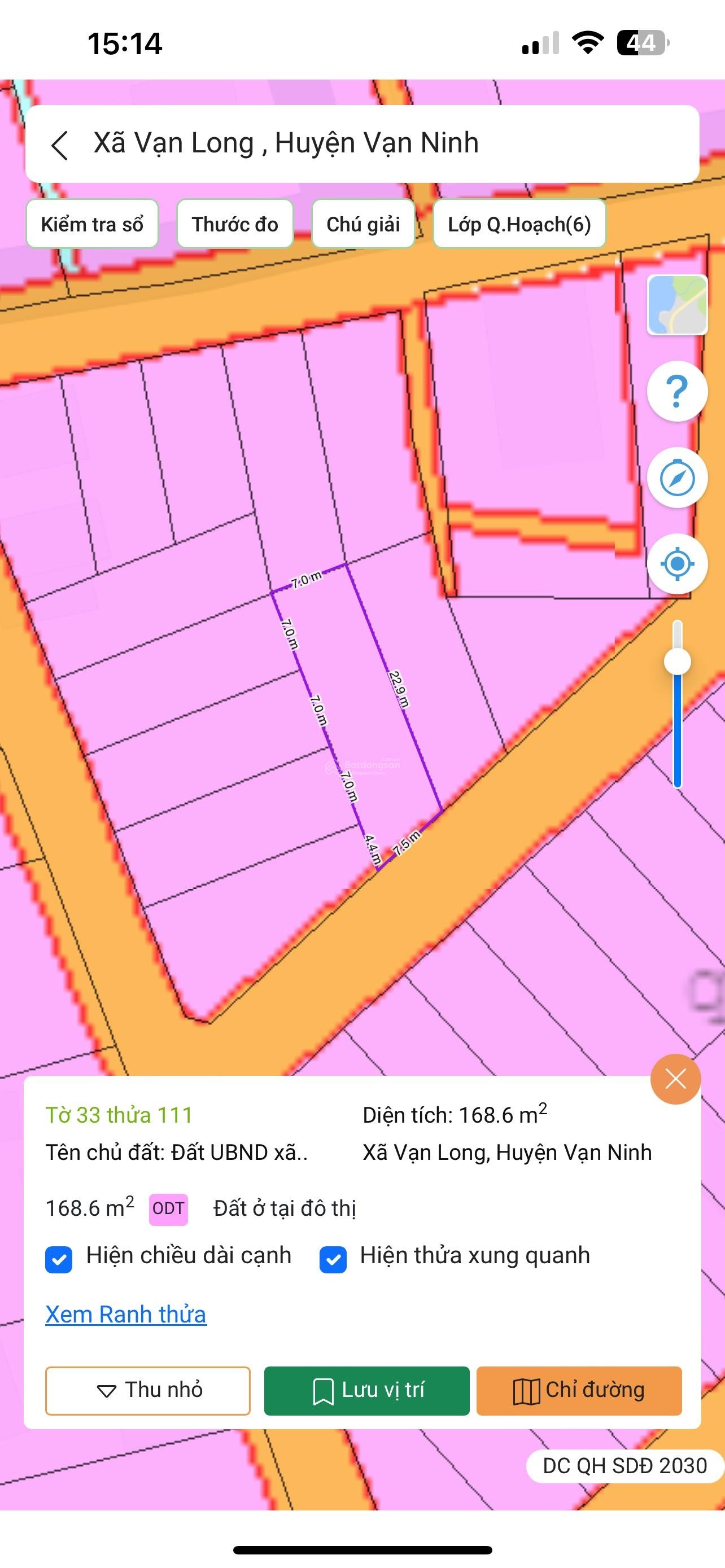Screen dimensions: 725x1568
Task: Open the question mark help button
Action: pyautogui.click(x=677, y=391)
